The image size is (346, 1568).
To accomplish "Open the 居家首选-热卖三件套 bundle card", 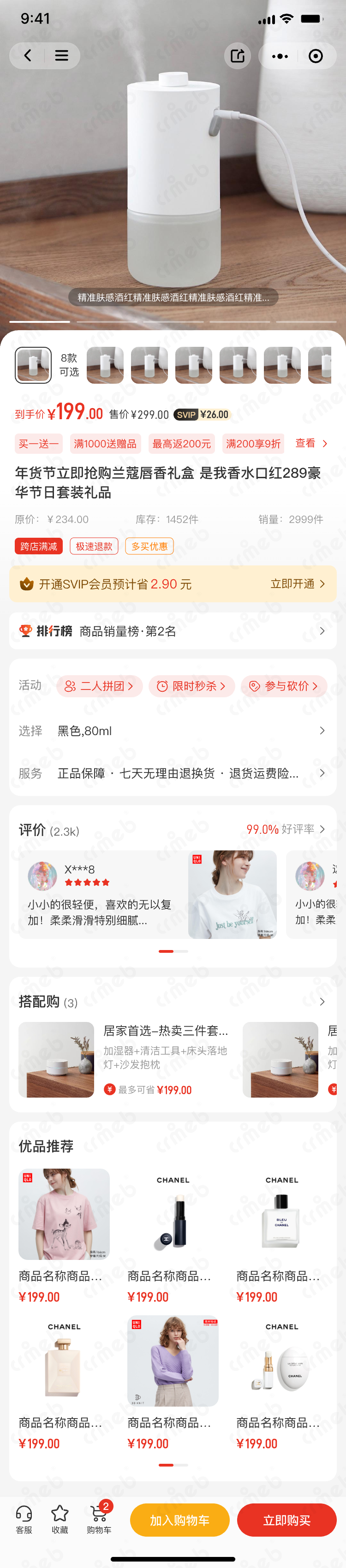I will 125,1060.
